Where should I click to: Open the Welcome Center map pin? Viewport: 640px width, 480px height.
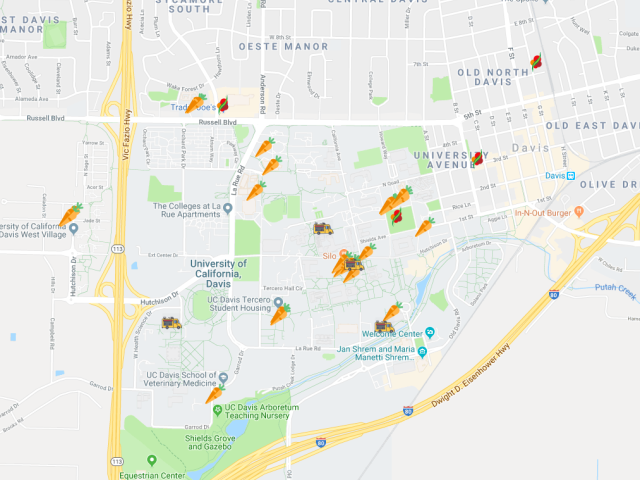click(430, 332)
